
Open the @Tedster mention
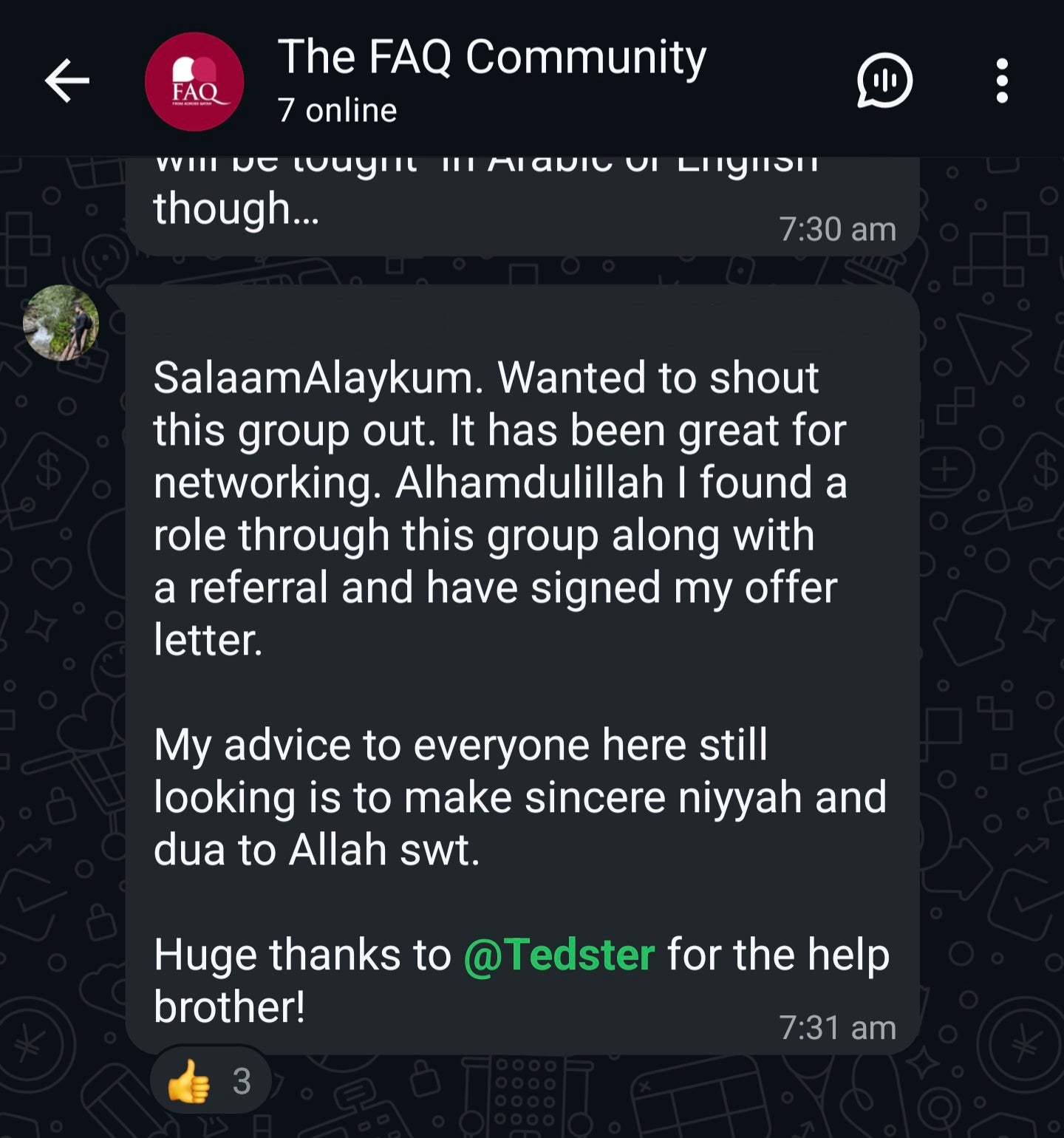(559, 954)
